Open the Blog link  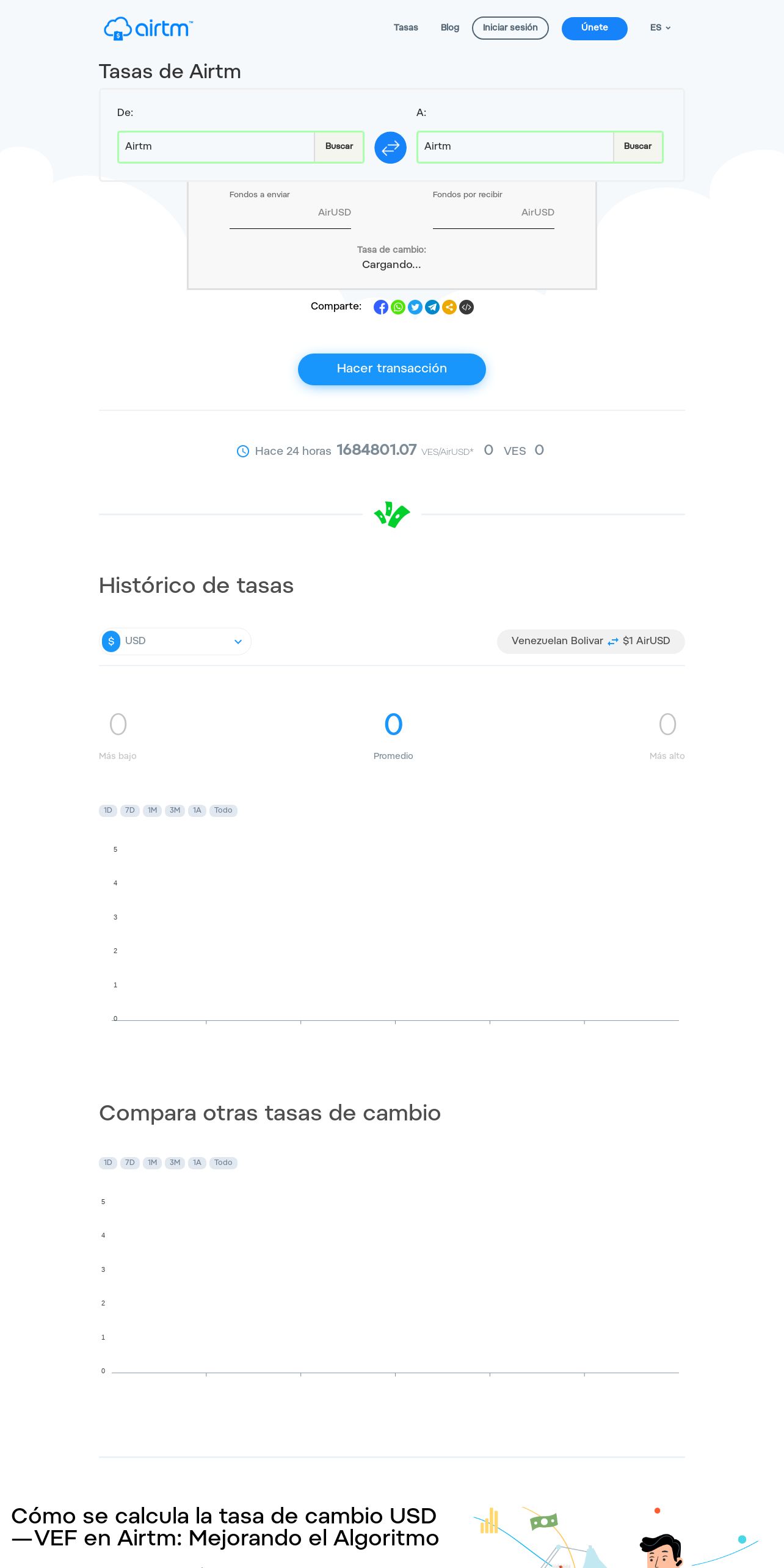click(x=449, y=27)
